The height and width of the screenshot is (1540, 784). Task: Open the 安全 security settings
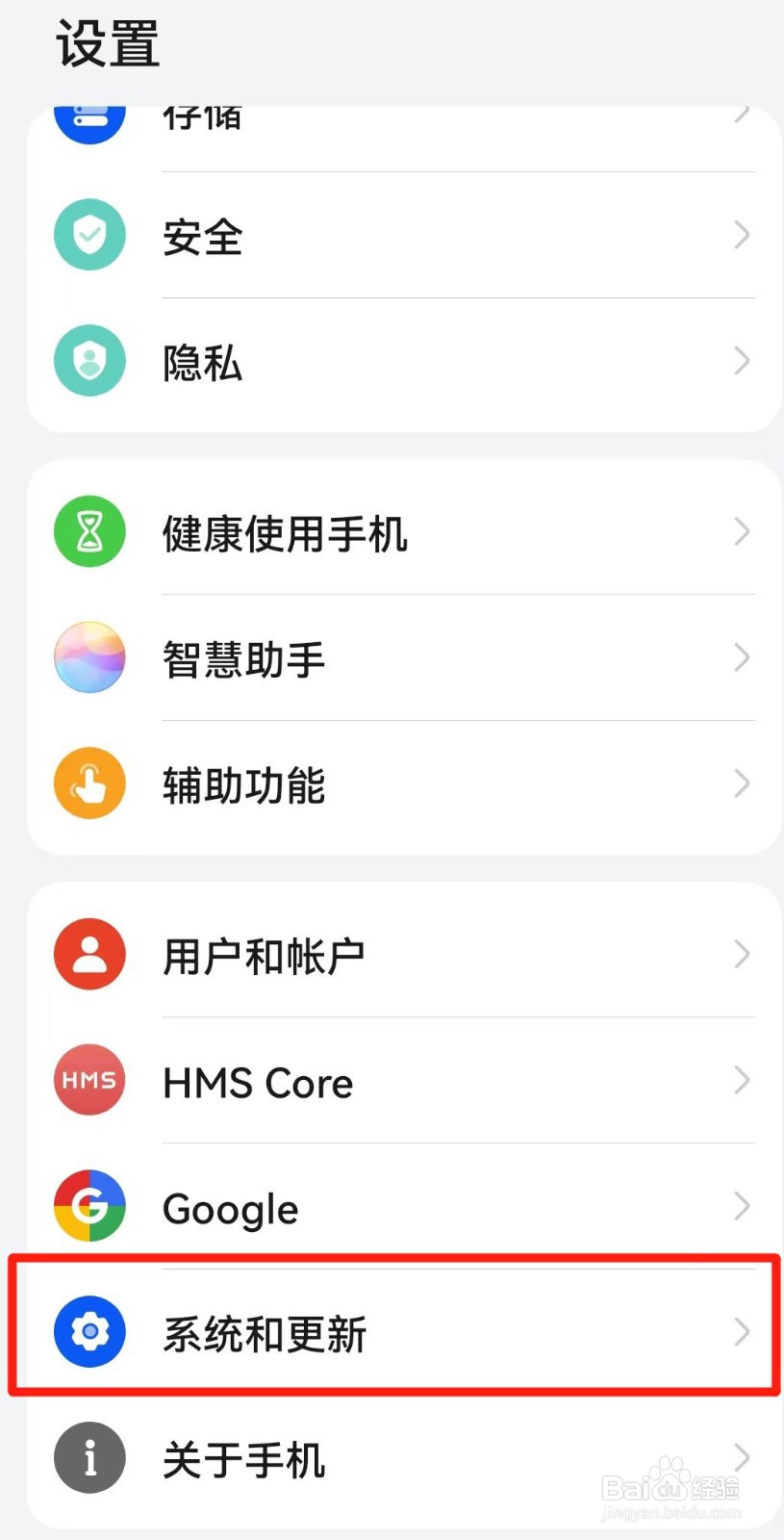(x=404, y=235)
